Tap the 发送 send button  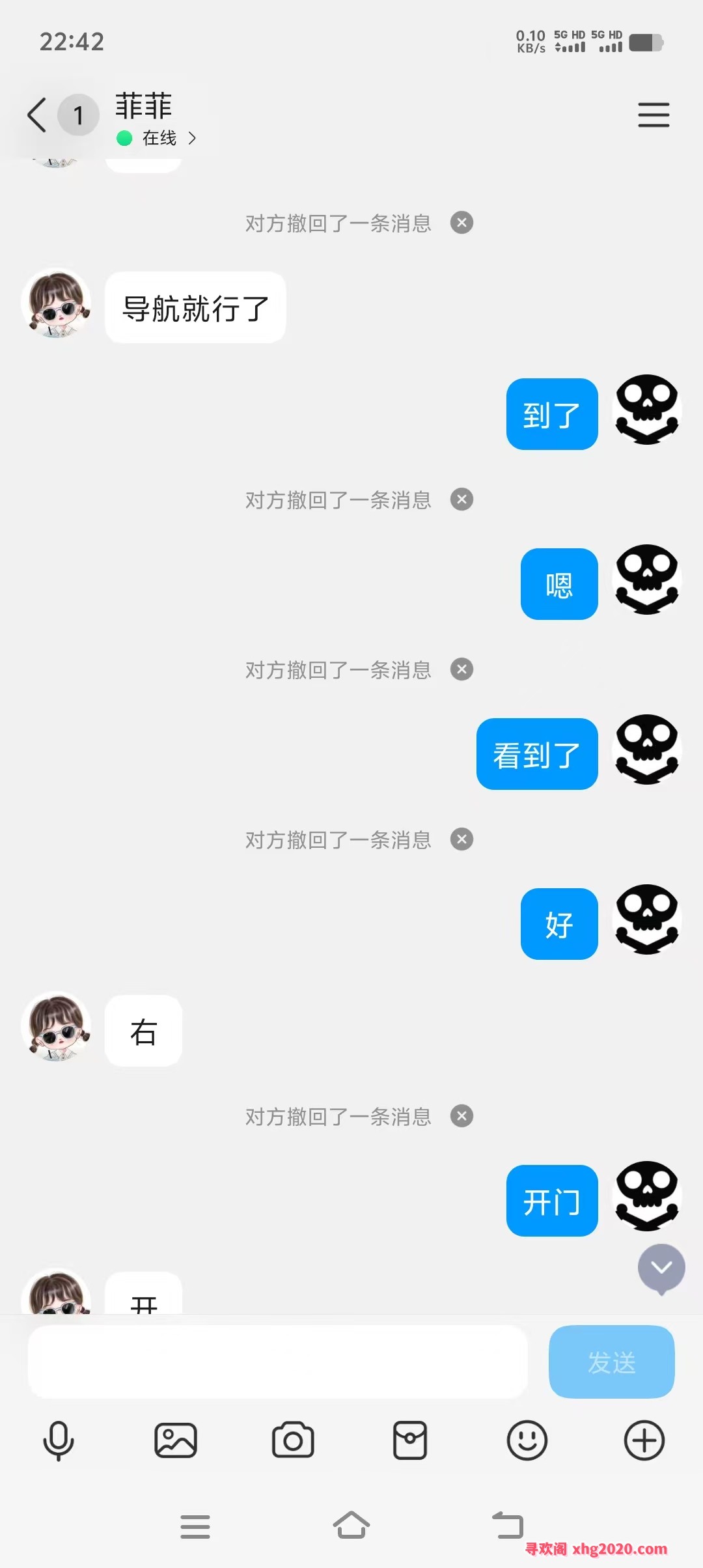pyautogui.click(x=611, y=1362)
